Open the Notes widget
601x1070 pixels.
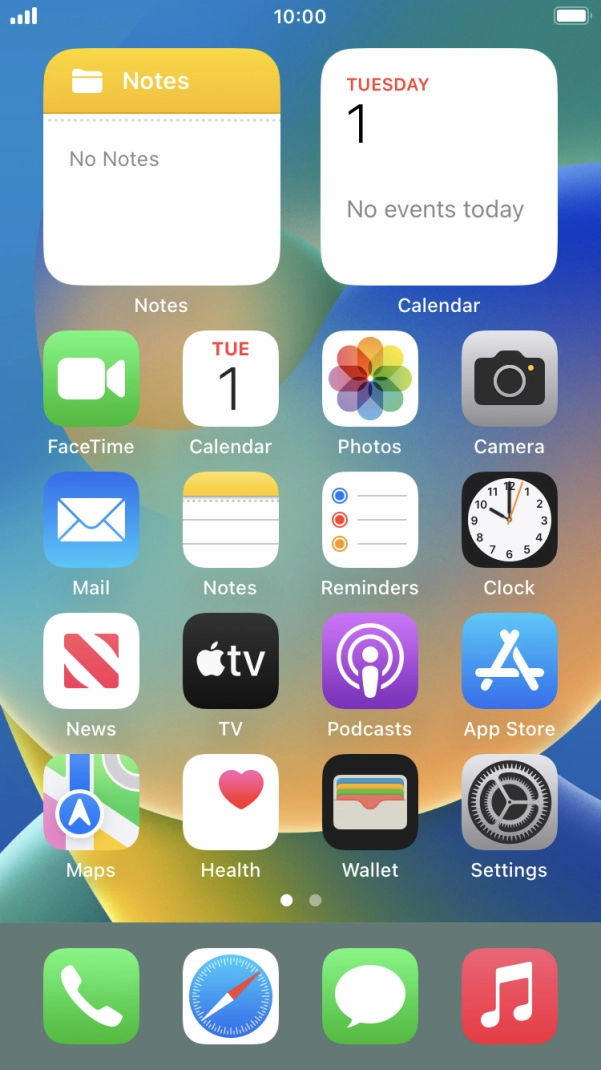pos(161,167)
